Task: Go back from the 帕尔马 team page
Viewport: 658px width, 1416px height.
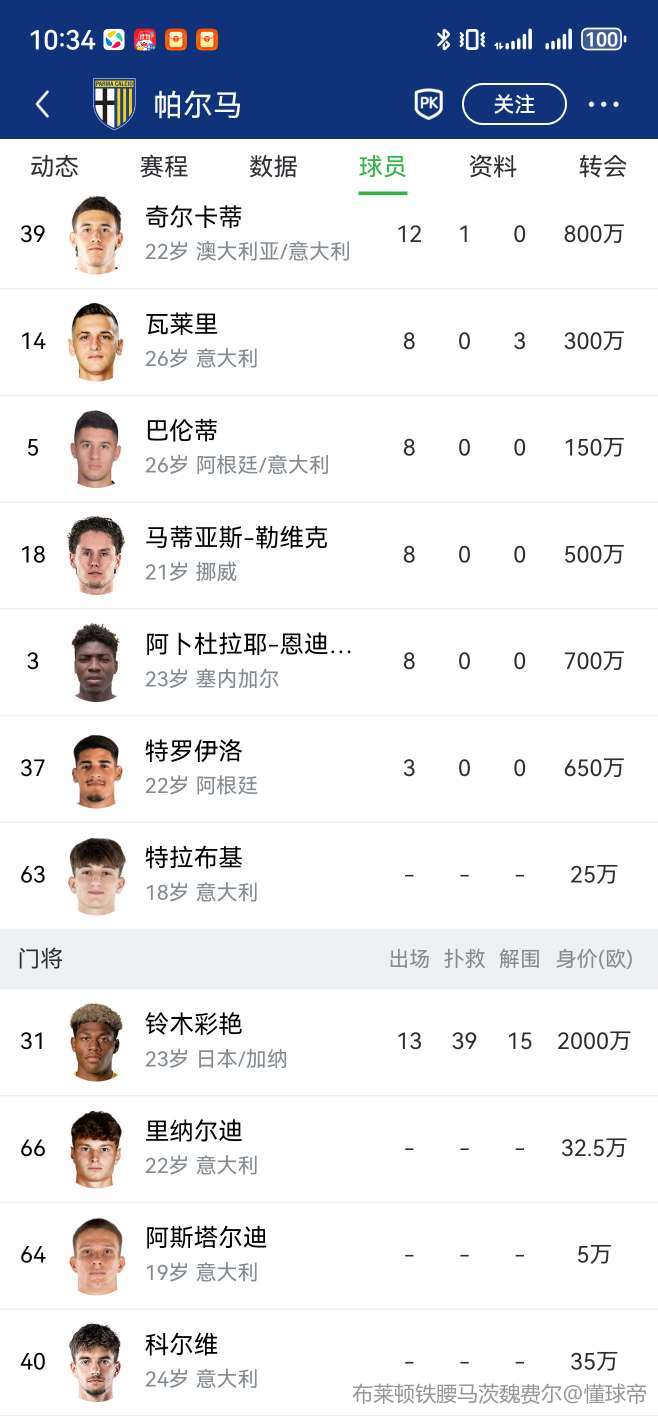Action: click(42, 104)
